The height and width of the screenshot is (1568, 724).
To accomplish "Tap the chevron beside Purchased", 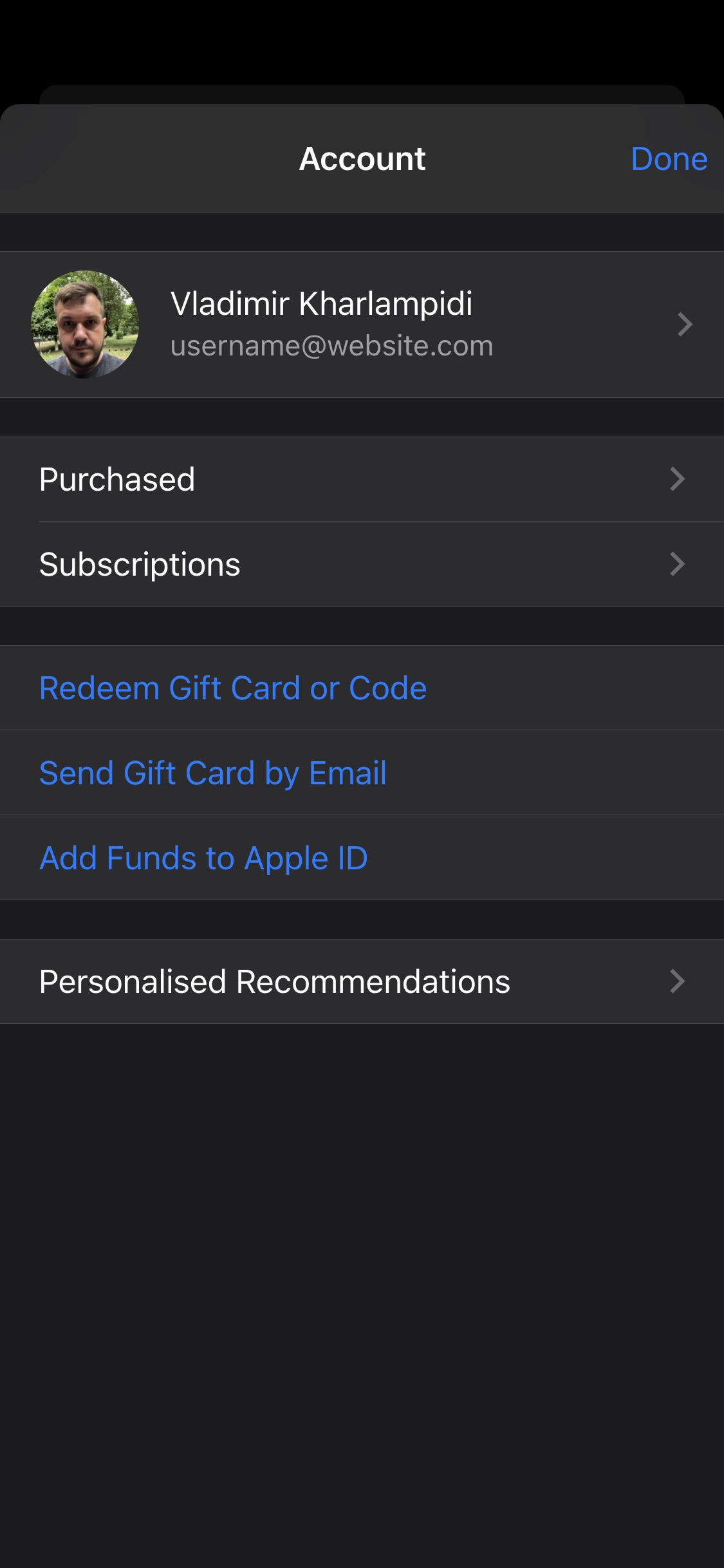I will pyautogui.click(x=676, y=478).
